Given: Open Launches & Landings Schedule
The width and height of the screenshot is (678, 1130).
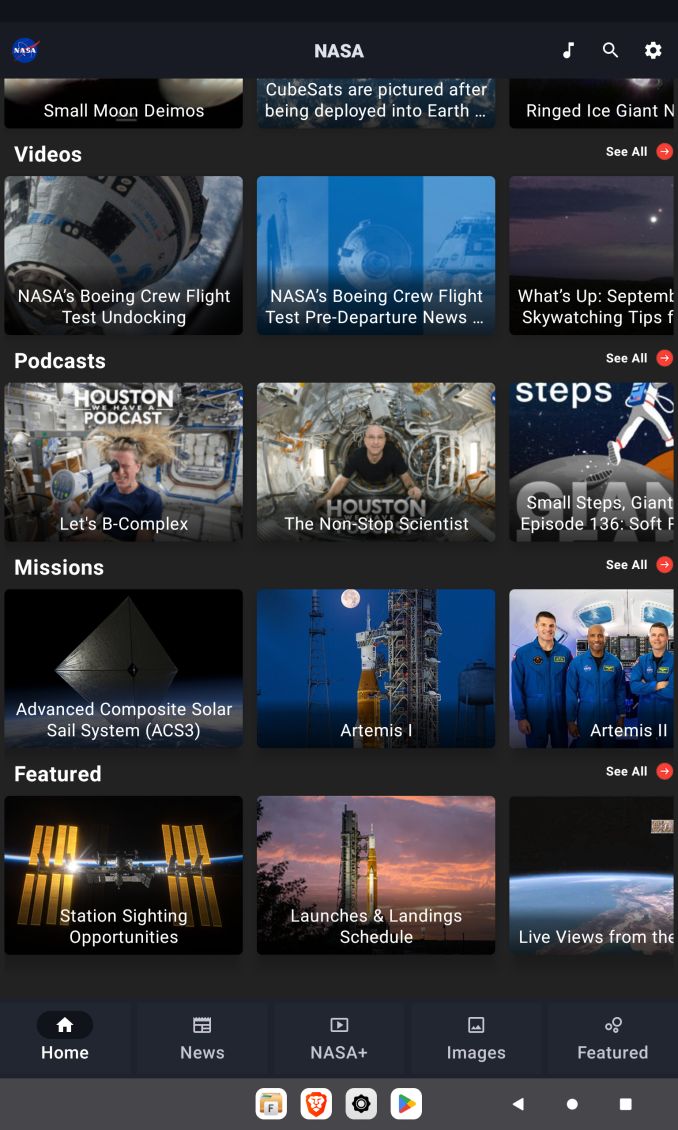Looking at the screenshot, I should pyautogui.click(x=376, y=875).
